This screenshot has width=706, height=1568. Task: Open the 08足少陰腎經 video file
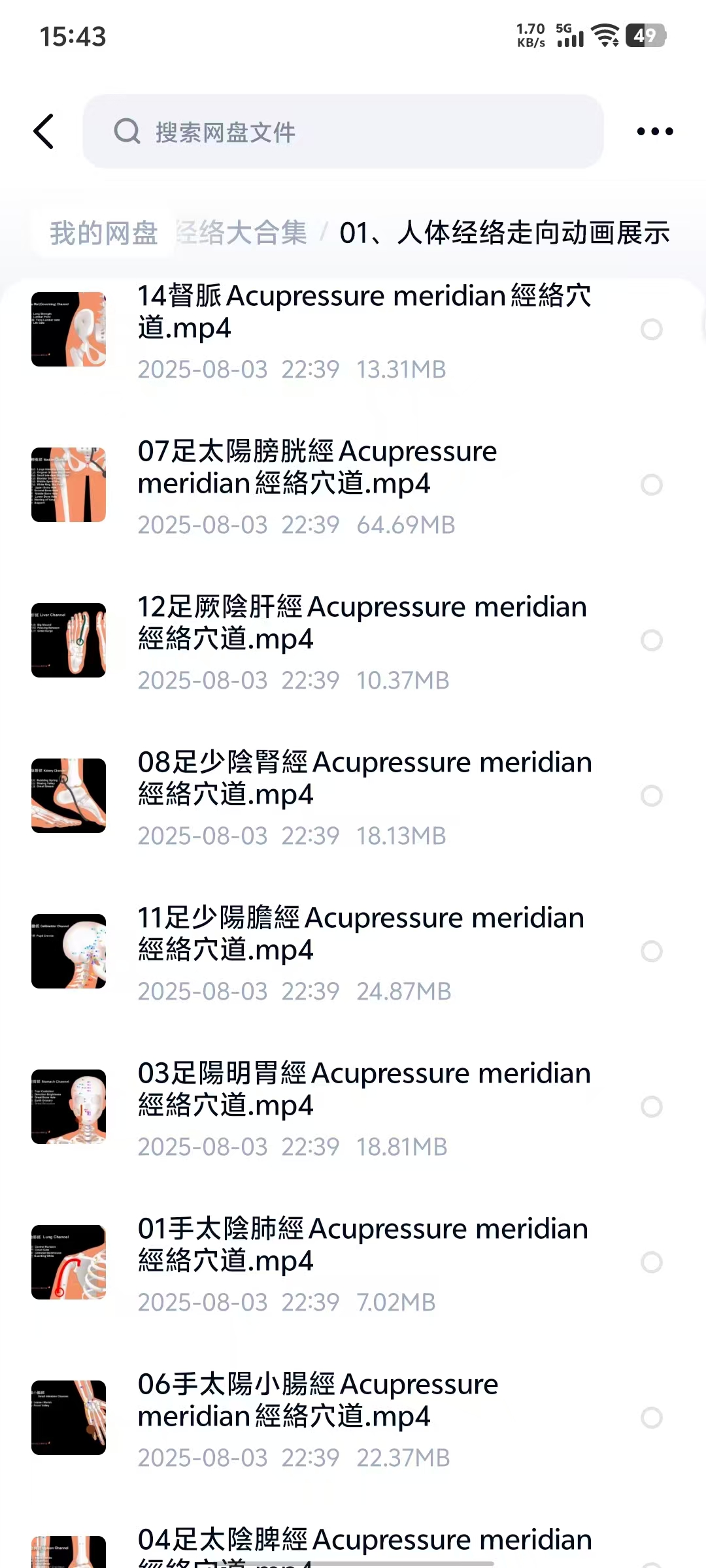pos(363,778)
